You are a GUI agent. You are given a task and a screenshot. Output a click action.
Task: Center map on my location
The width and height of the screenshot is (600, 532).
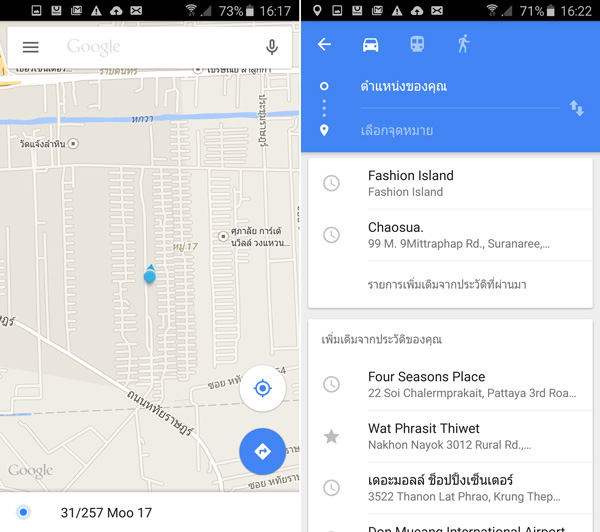point(263,388)
